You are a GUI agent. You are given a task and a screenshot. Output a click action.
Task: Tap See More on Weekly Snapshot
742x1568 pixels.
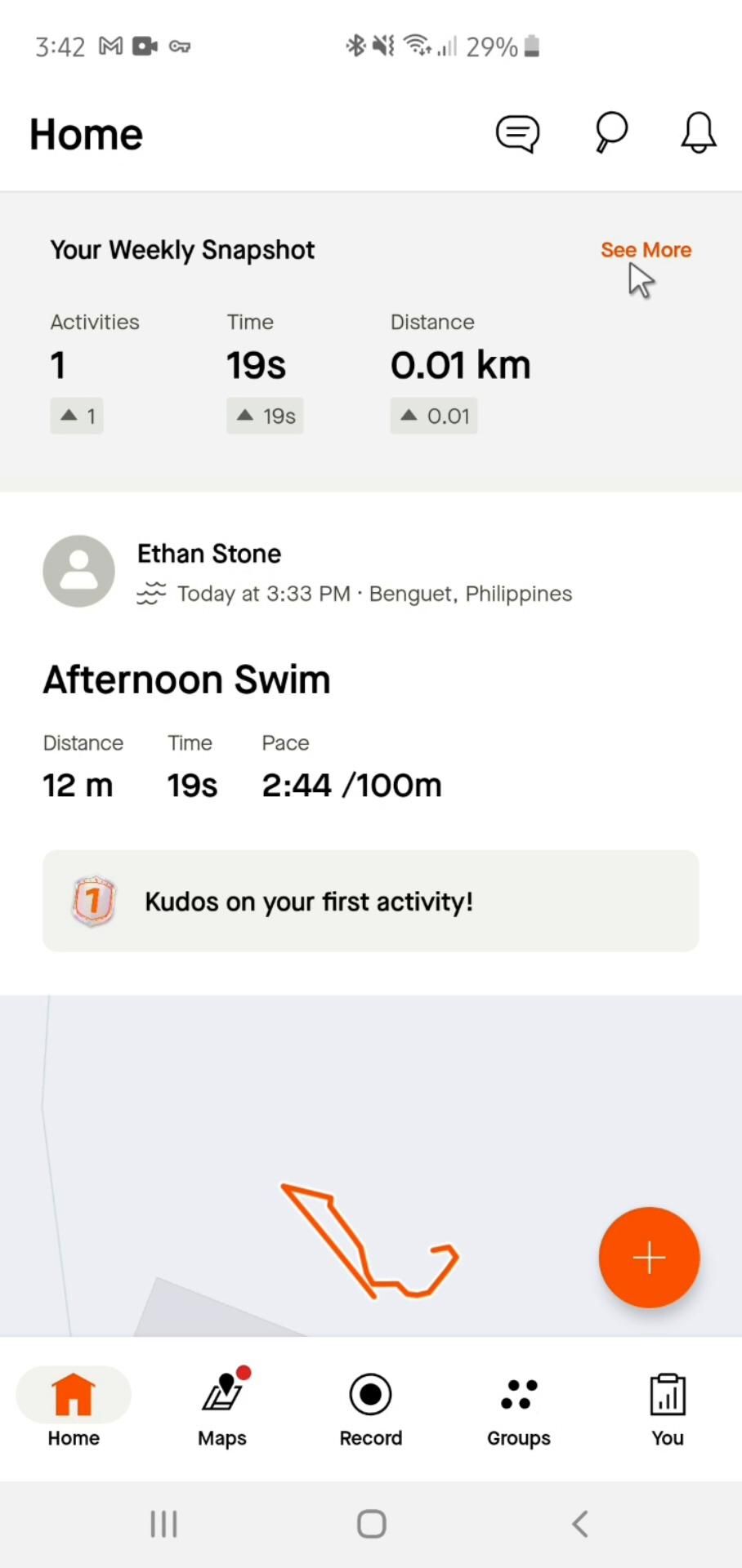coord(646,250)
